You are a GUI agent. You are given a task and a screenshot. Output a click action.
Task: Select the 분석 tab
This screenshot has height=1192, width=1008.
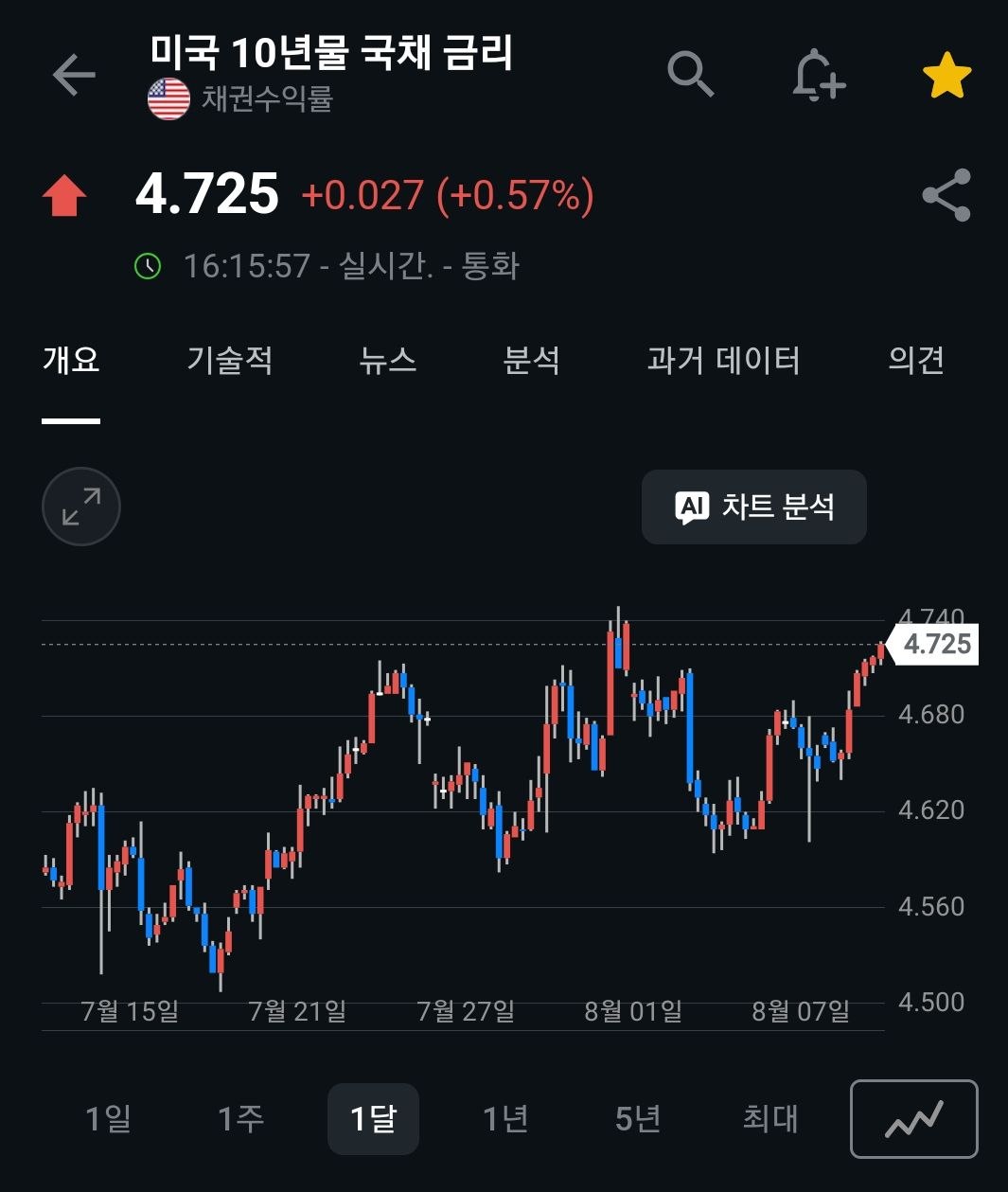[532, 360]
